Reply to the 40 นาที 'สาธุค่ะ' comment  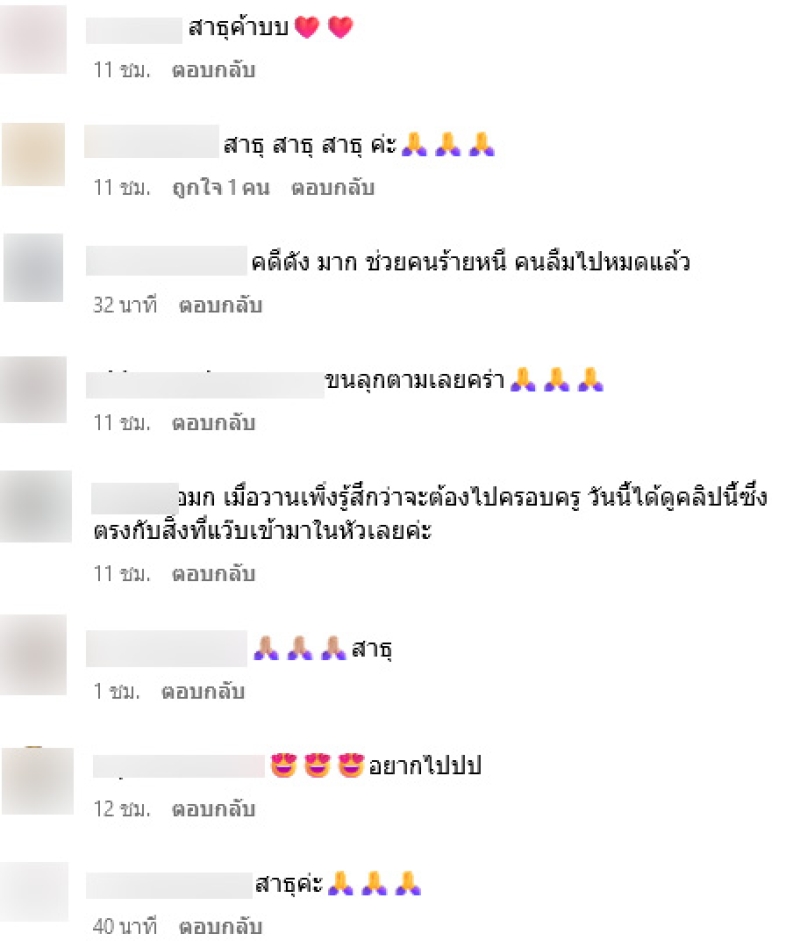[x=220, y=927]
